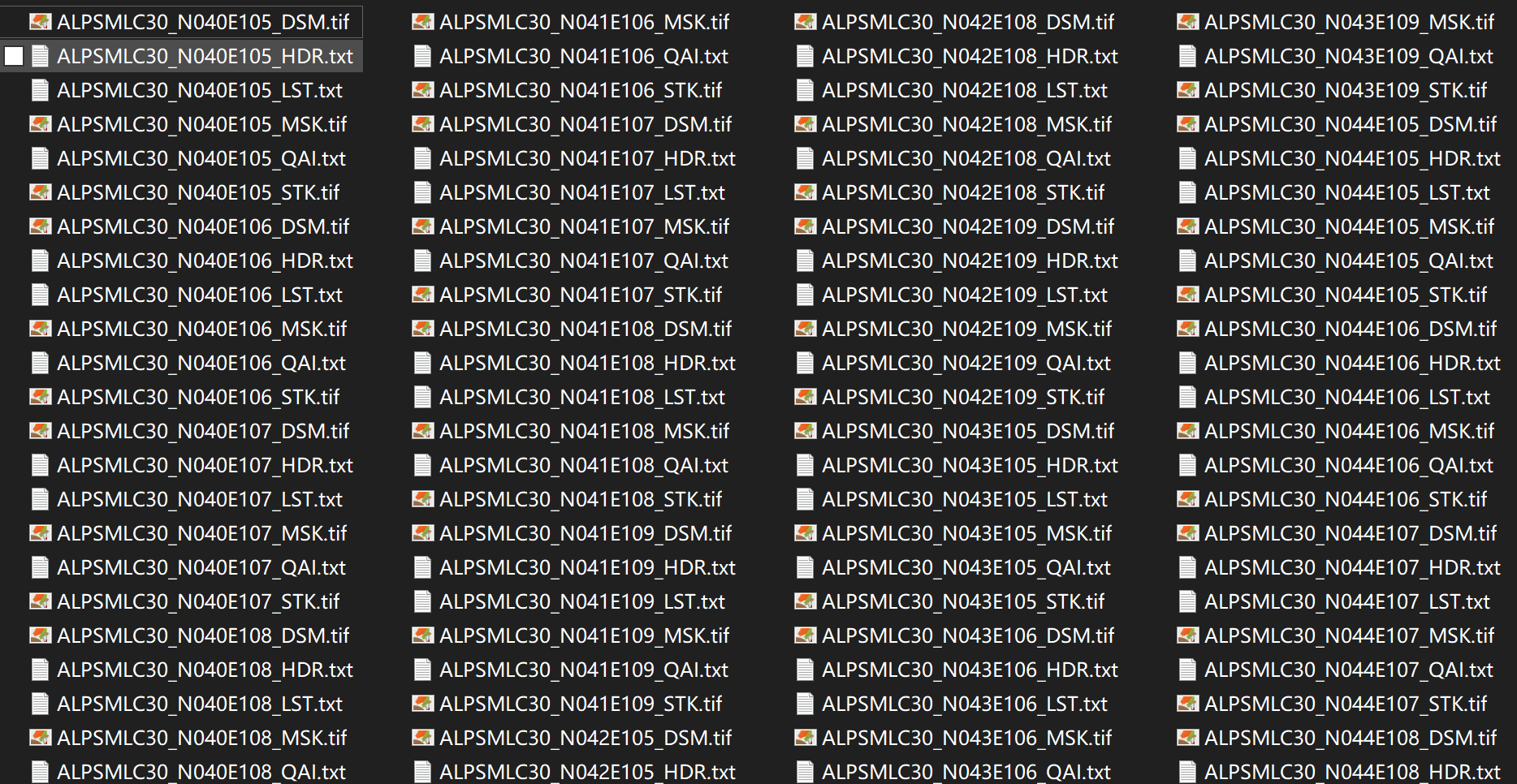Open ALPSMLC30_N044E106_DSM.tif

1350,329
